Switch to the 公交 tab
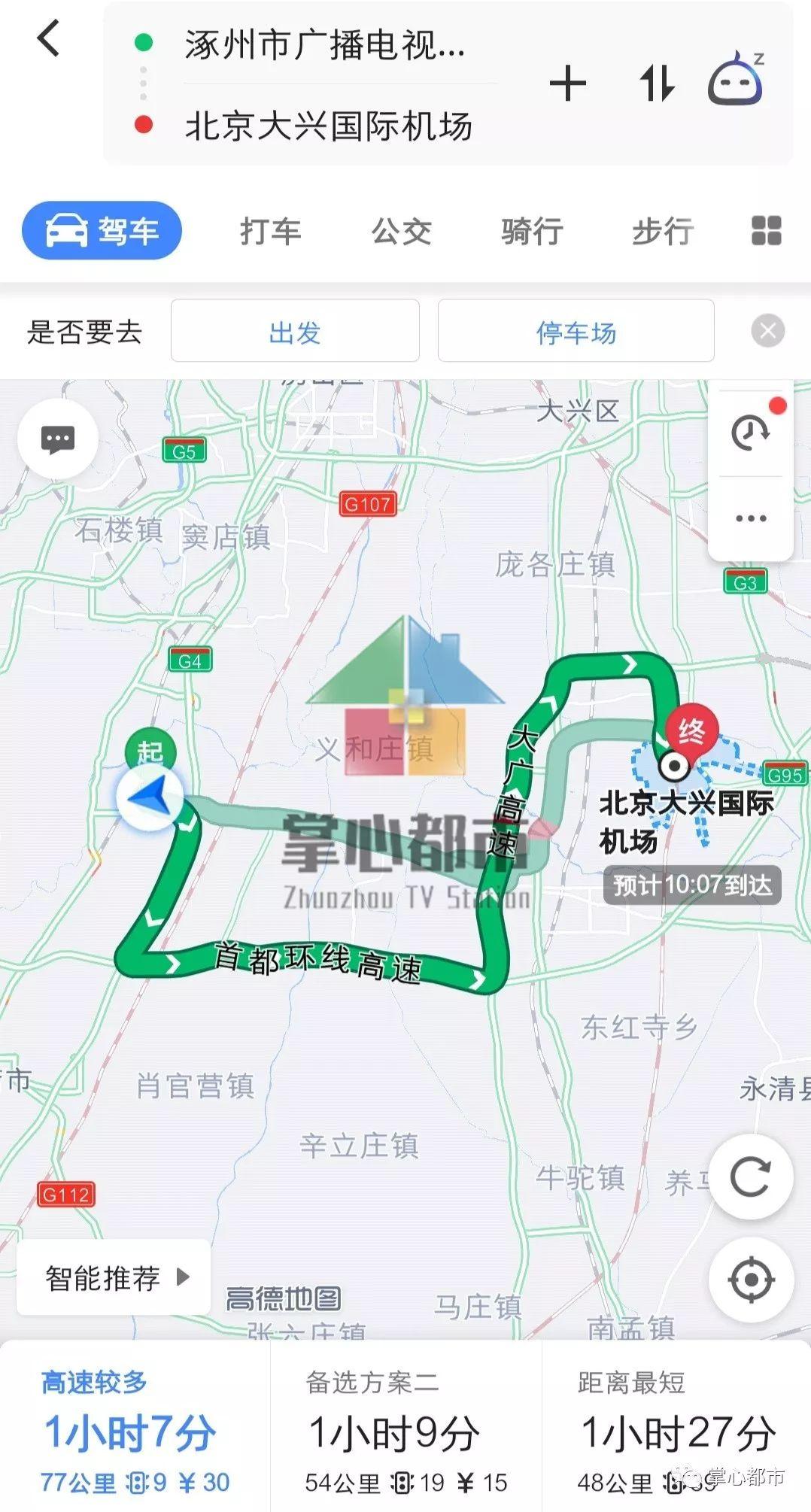811x1512 pixels. pos(402,231)
